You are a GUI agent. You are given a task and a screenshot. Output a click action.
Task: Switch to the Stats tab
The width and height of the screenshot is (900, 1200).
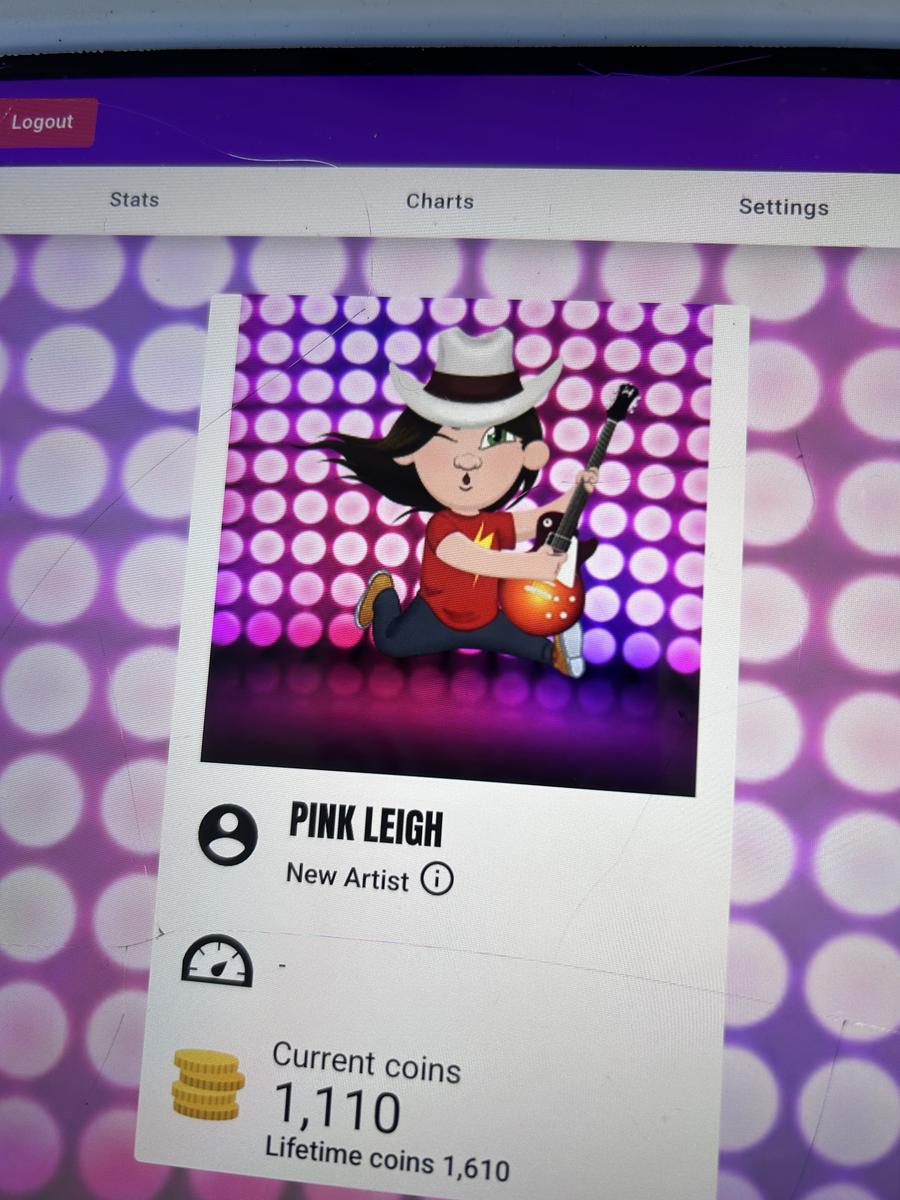tap(134, 199)
